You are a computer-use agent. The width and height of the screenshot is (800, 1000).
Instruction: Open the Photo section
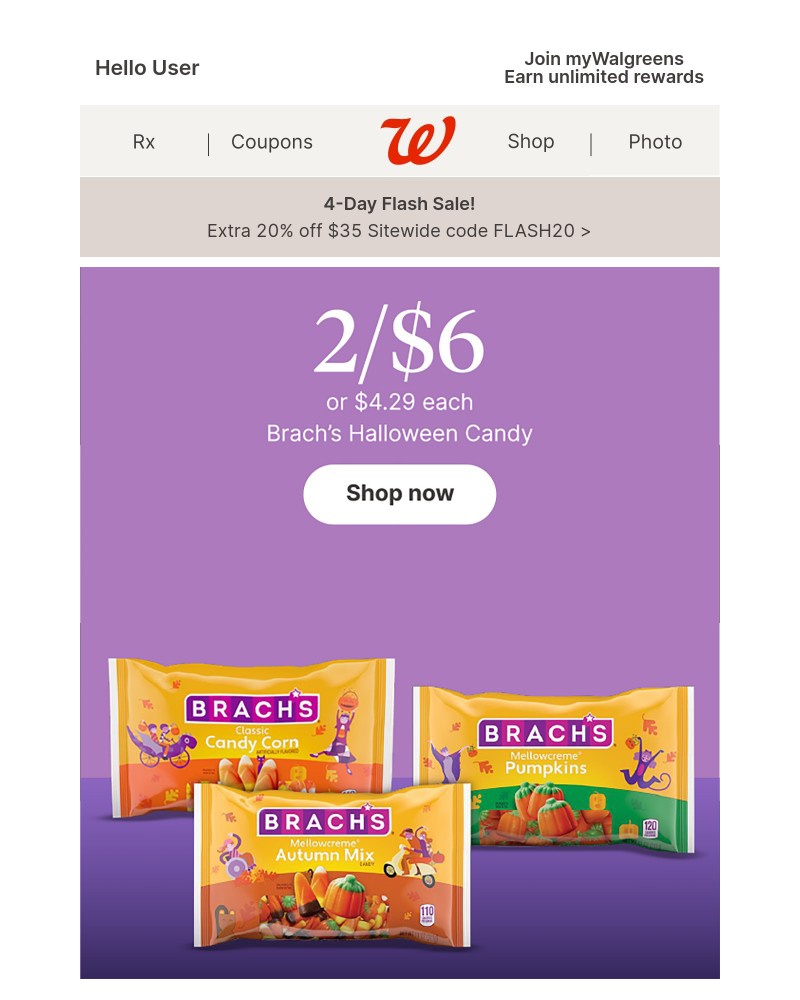(655, 142)
